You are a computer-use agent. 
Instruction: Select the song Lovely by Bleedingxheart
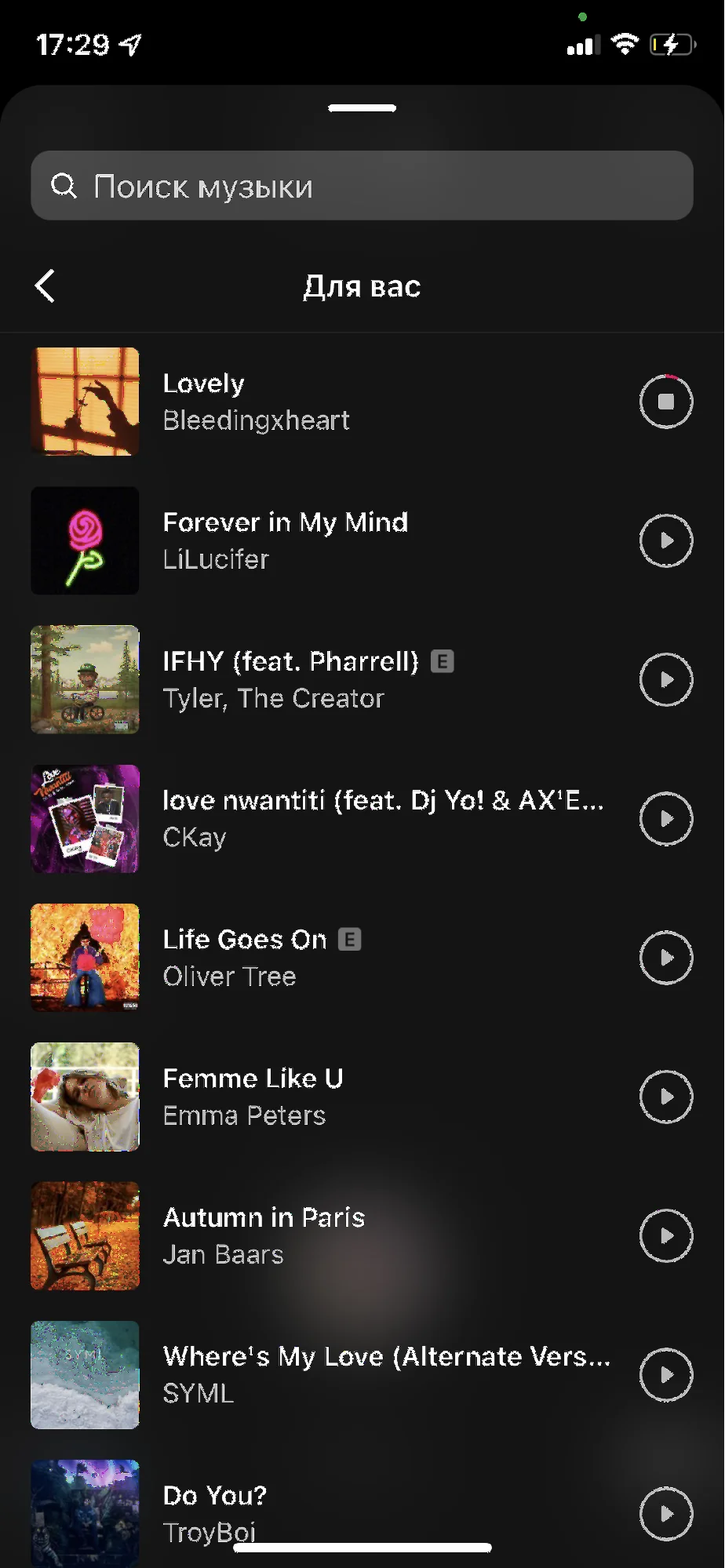[x=314, y=402]
